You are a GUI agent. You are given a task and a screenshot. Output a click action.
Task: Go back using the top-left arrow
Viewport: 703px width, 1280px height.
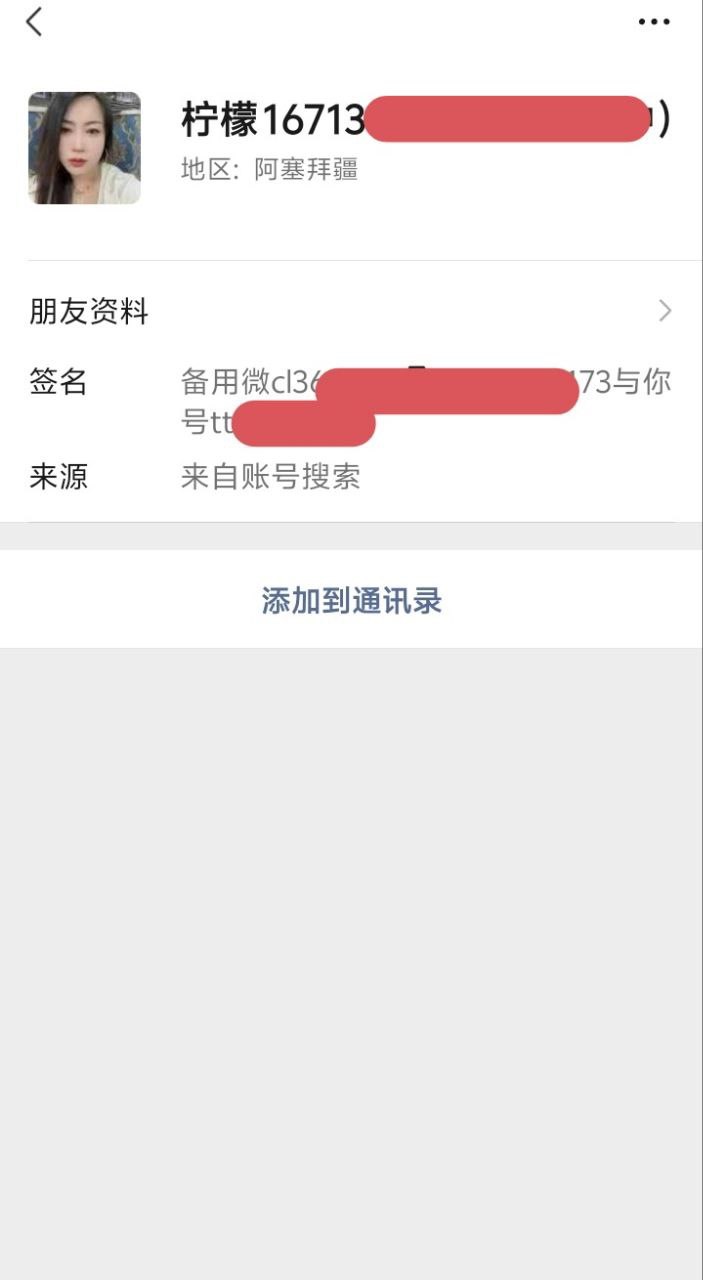(34, 22)
